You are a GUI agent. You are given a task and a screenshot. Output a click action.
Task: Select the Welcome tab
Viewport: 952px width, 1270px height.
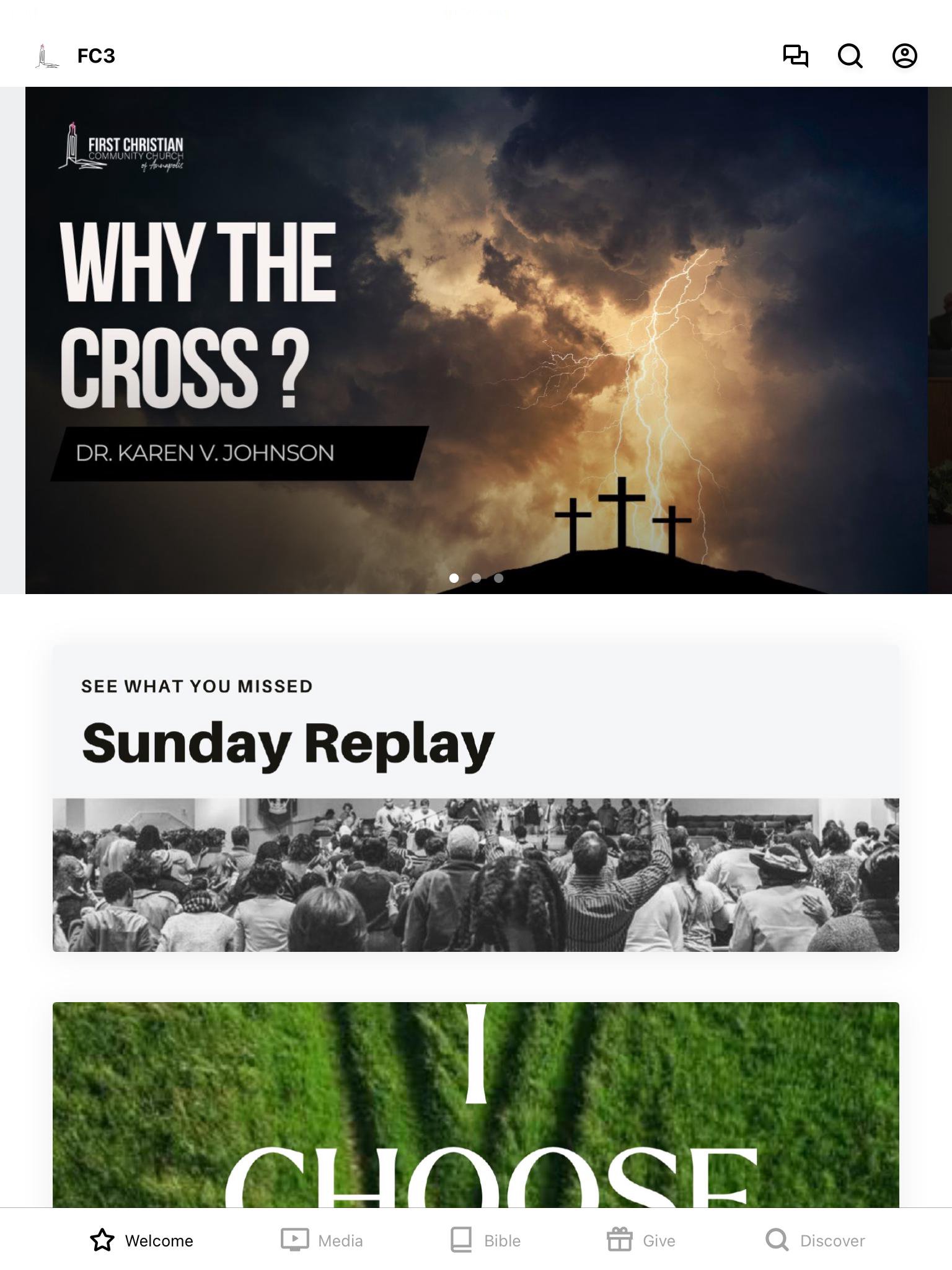coord(142,1240)
